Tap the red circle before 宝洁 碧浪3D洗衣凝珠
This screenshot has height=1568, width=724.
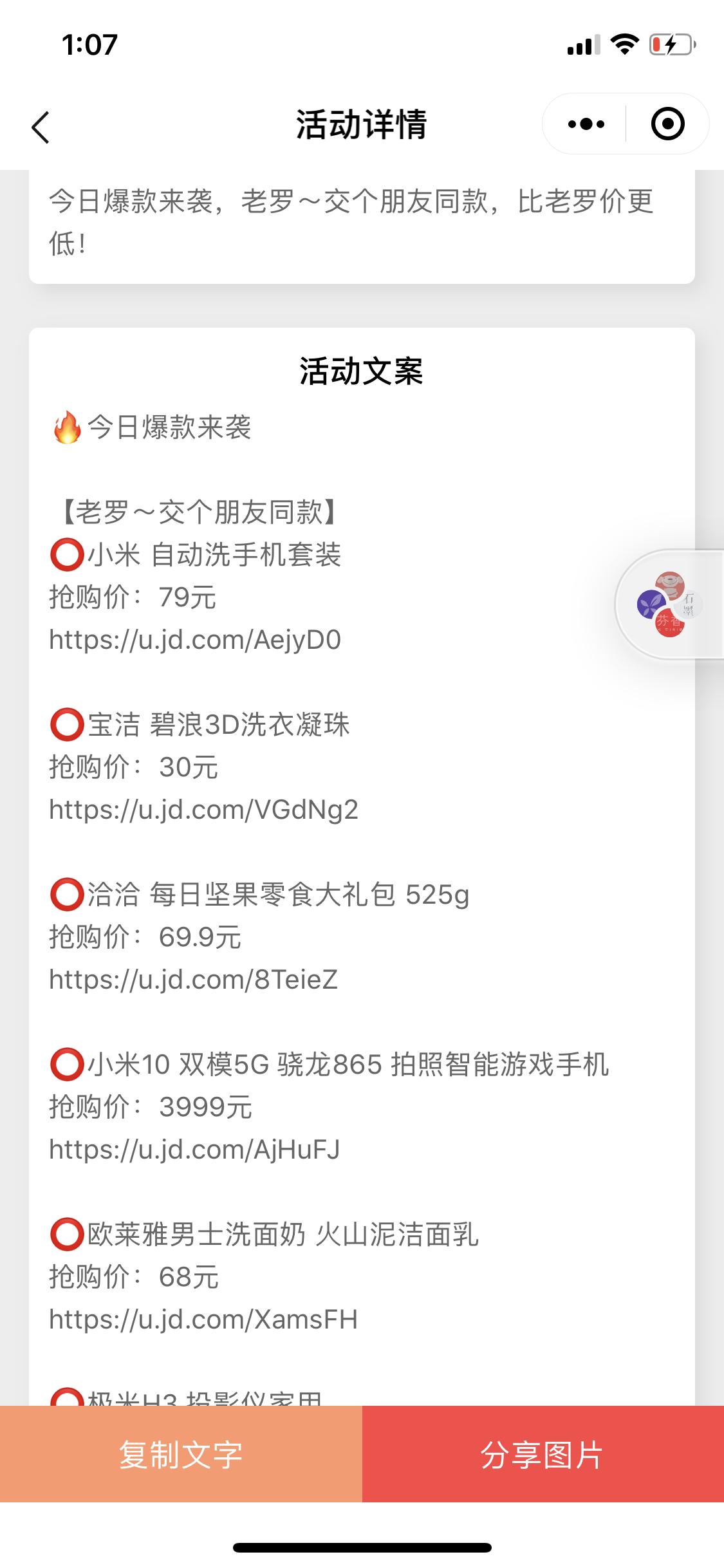[67, 725]
